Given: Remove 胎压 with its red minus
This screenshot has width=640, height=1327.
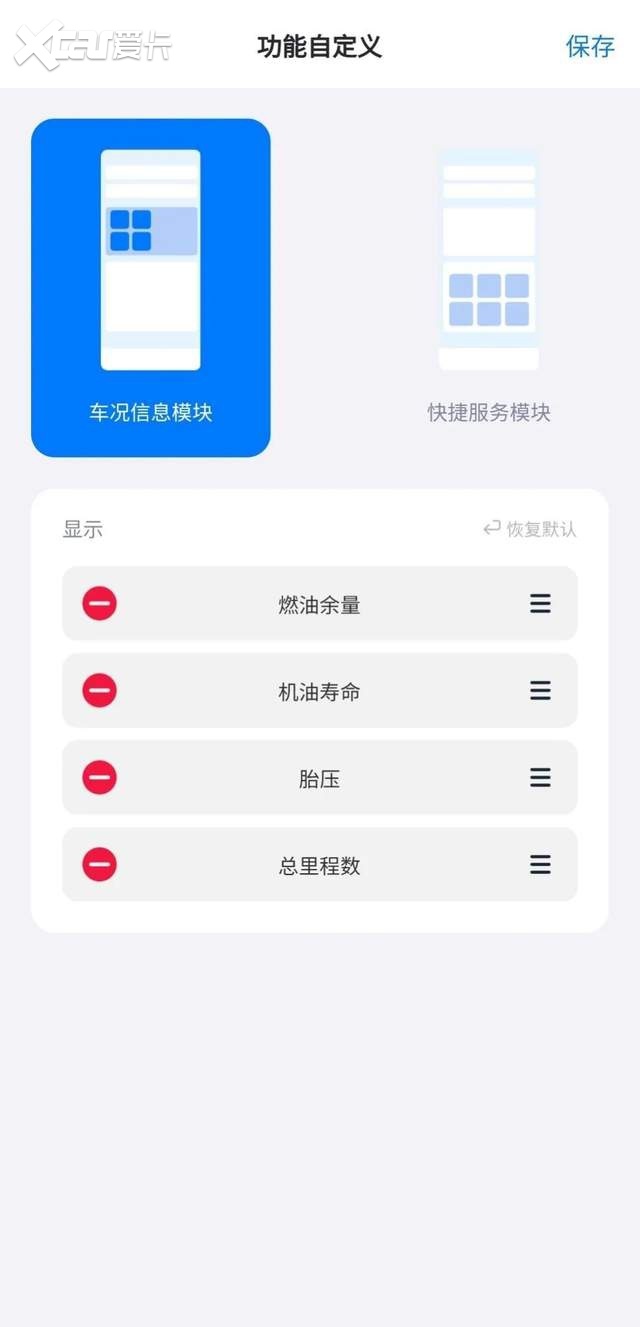Looking at the screenshot, I should [100, 778].
